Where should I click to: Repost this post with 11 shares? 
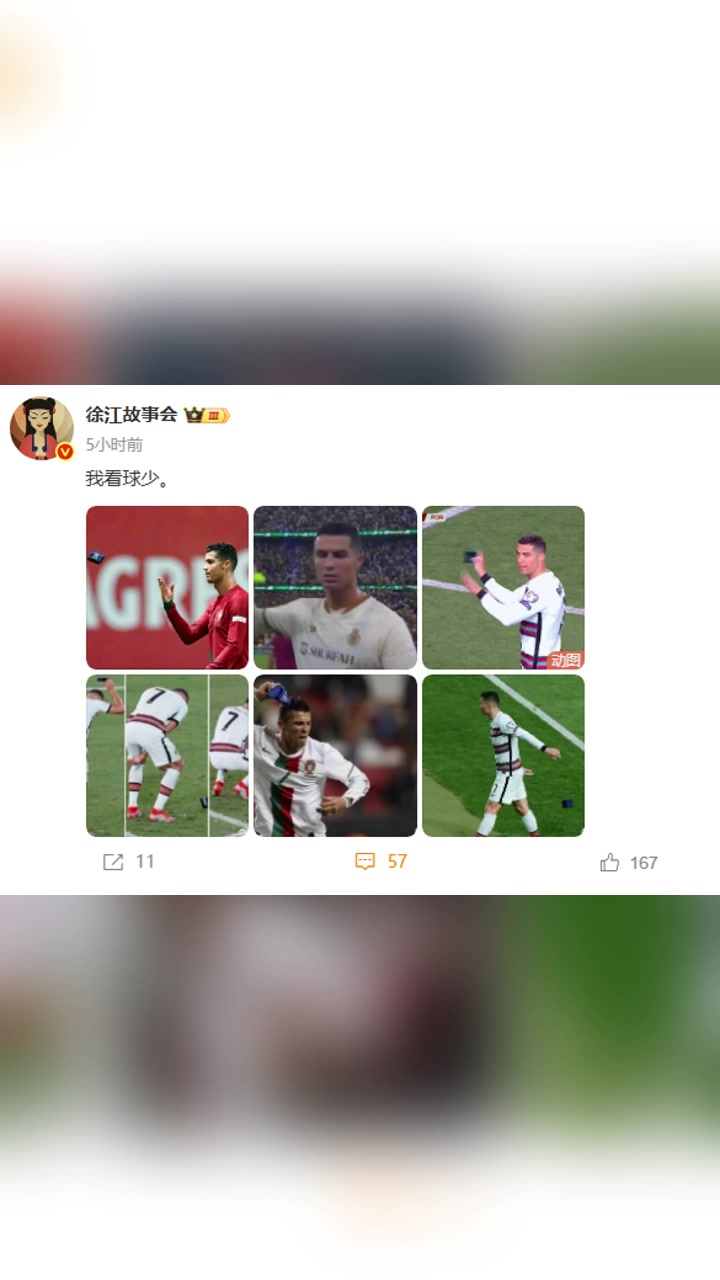click(x=128, y=862)
